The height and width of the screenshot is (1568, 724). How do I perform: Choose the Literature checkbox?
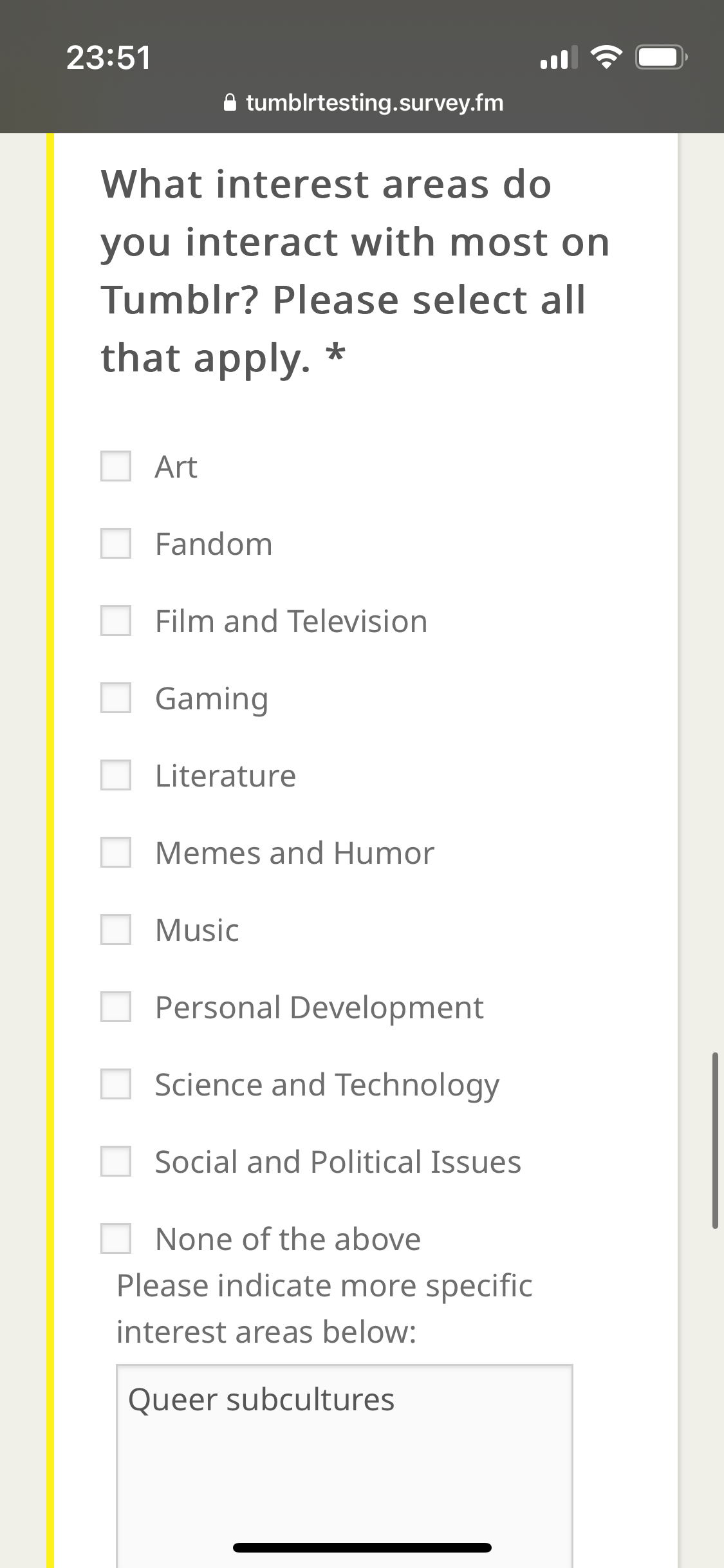(116, 775)
